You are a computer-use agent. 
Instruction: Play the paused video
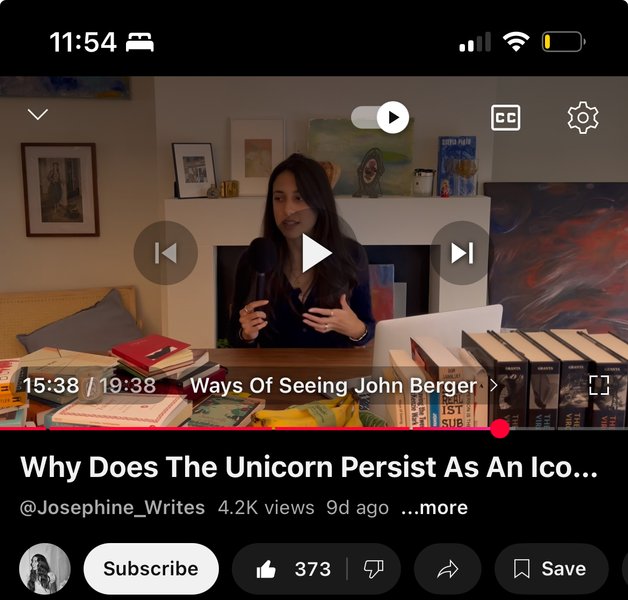(315, 253)
